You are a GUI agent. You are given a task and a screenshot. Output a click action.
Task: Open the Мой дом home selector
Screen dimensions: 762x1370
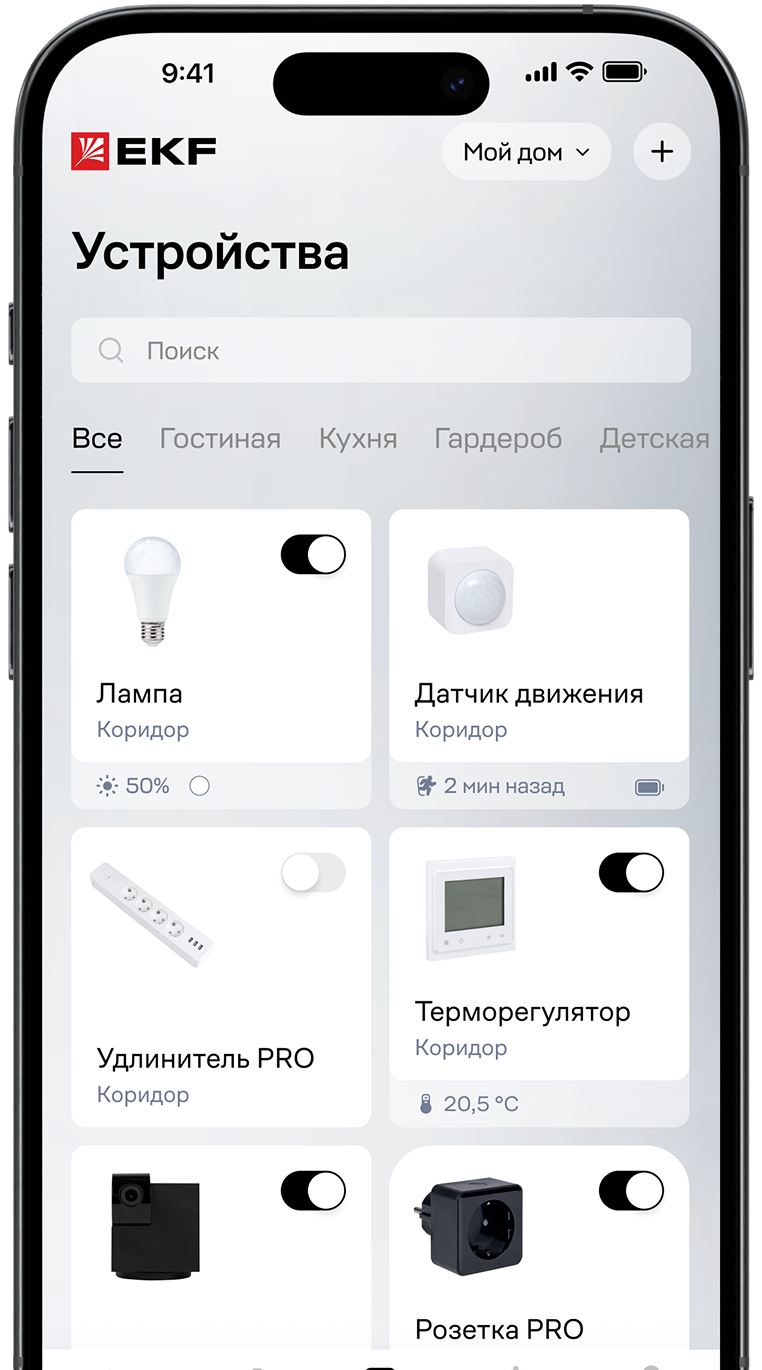[x=526, y=152]
